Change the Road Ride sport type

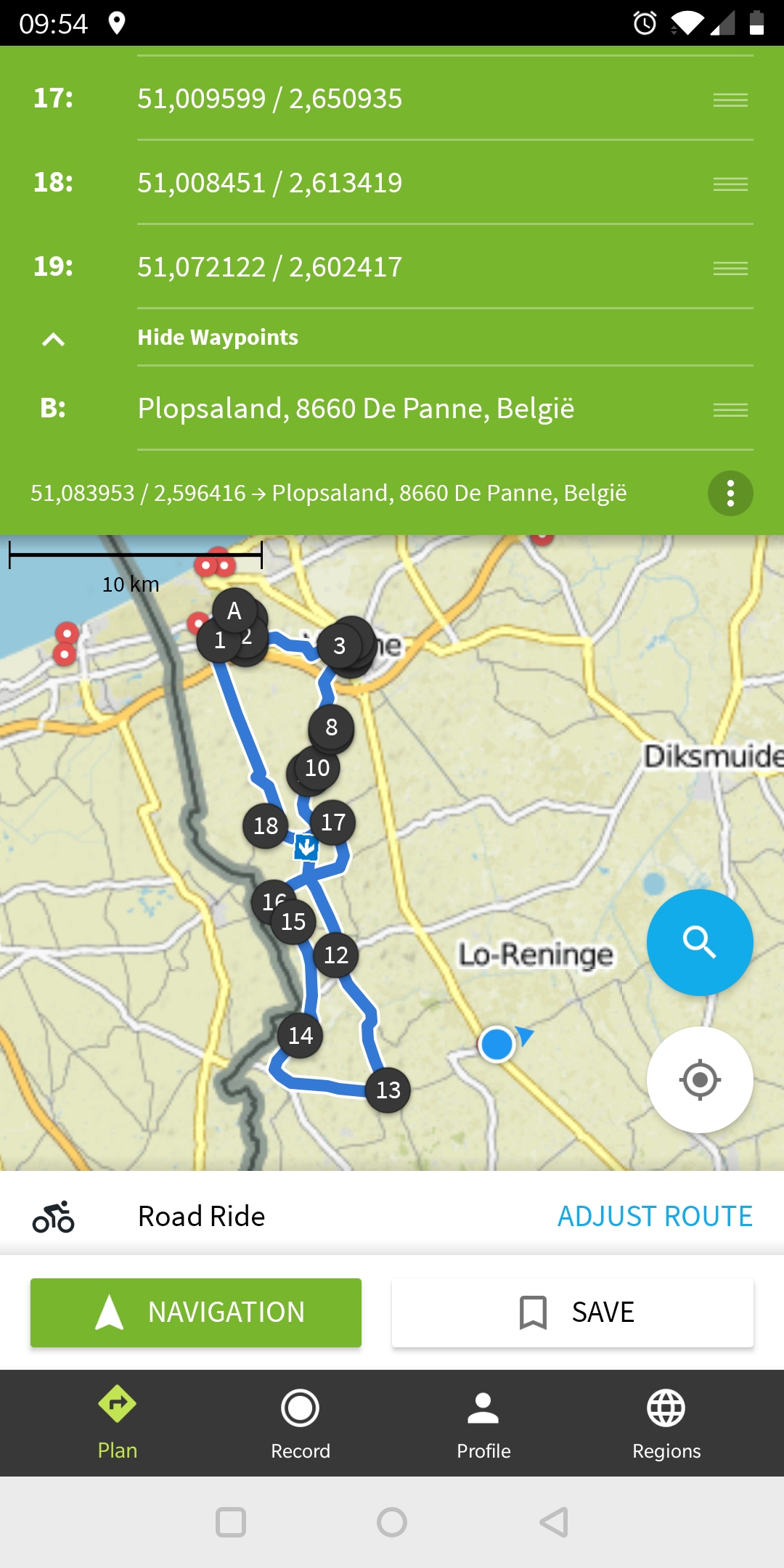201,1217
